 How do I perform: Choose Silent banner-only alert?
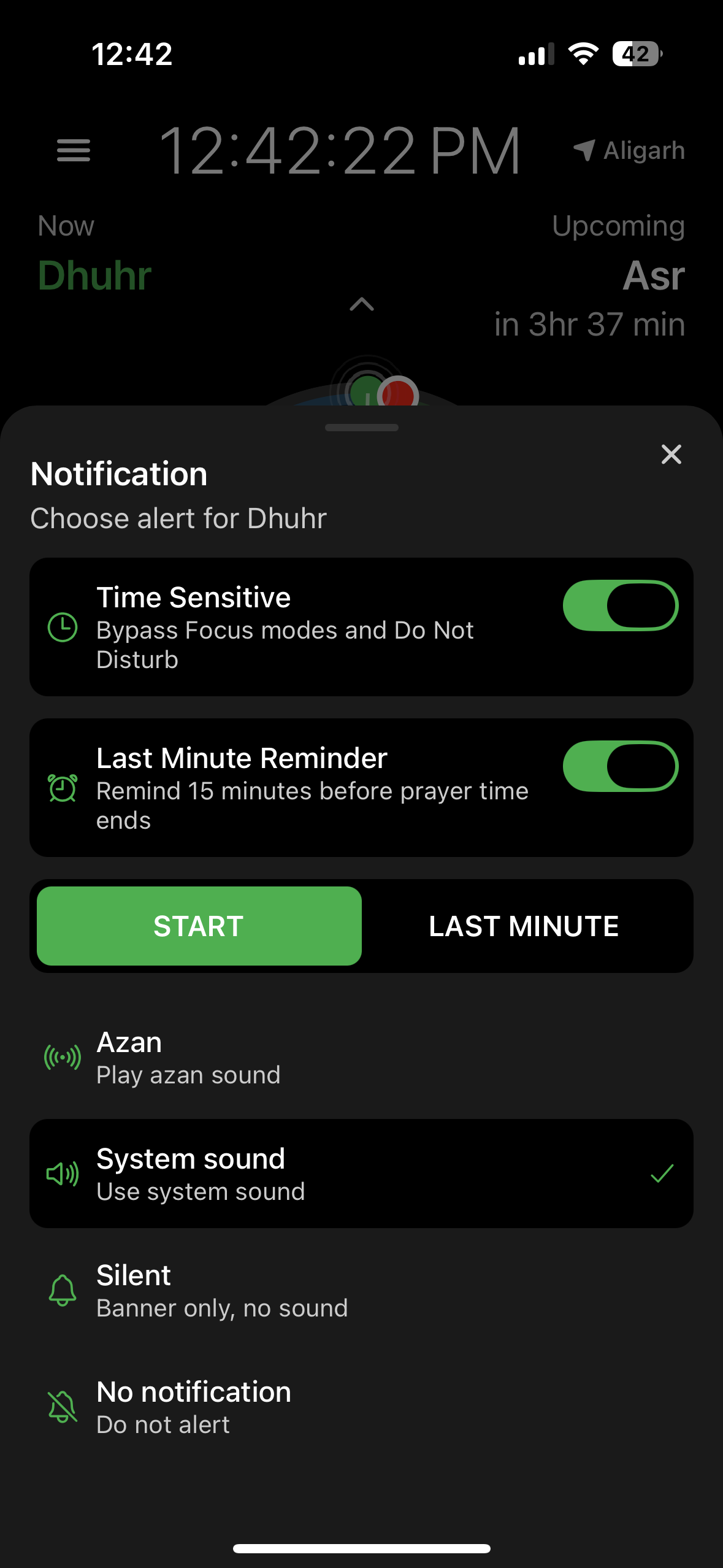coord(361,1290)
